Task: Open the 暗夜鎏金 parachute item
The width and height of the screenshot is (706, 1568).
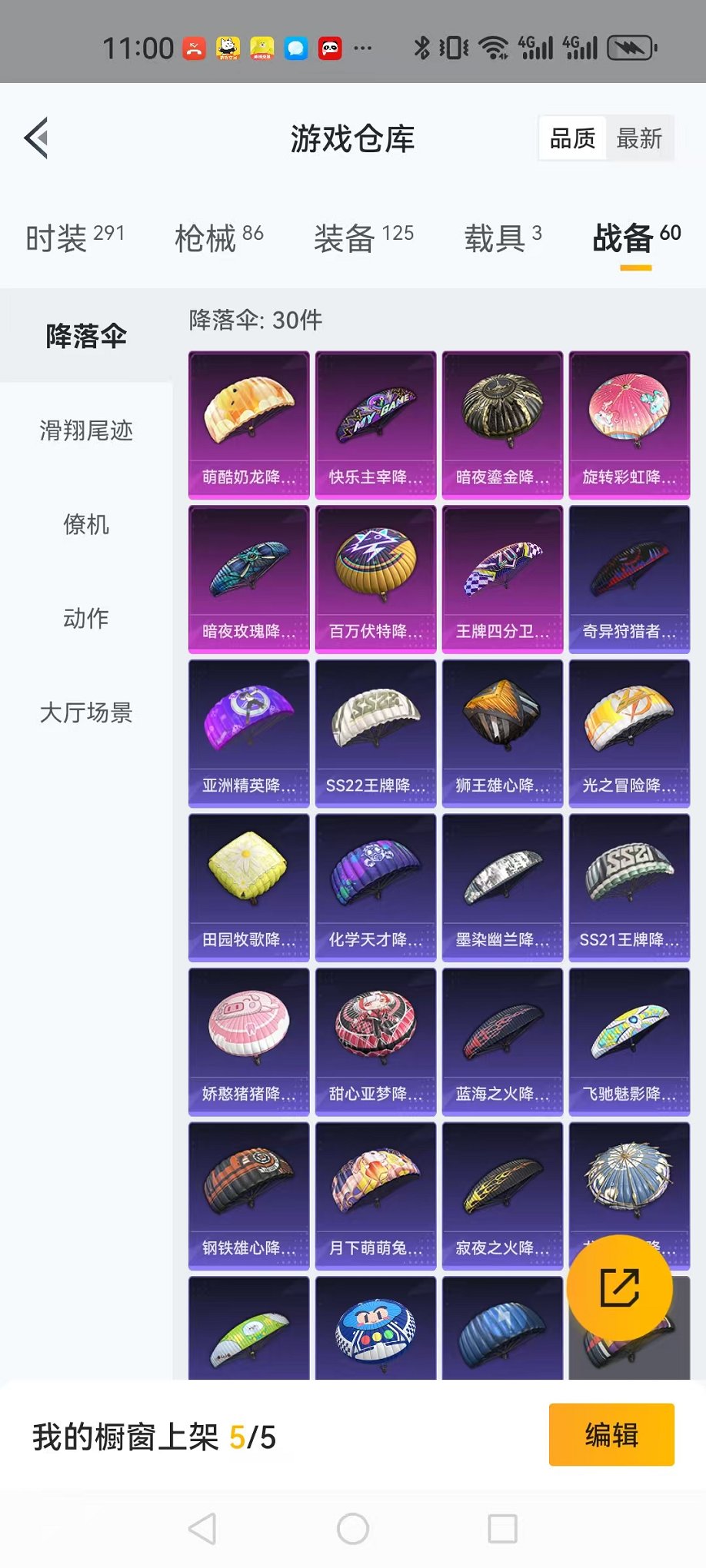Action: pos(502,425)
